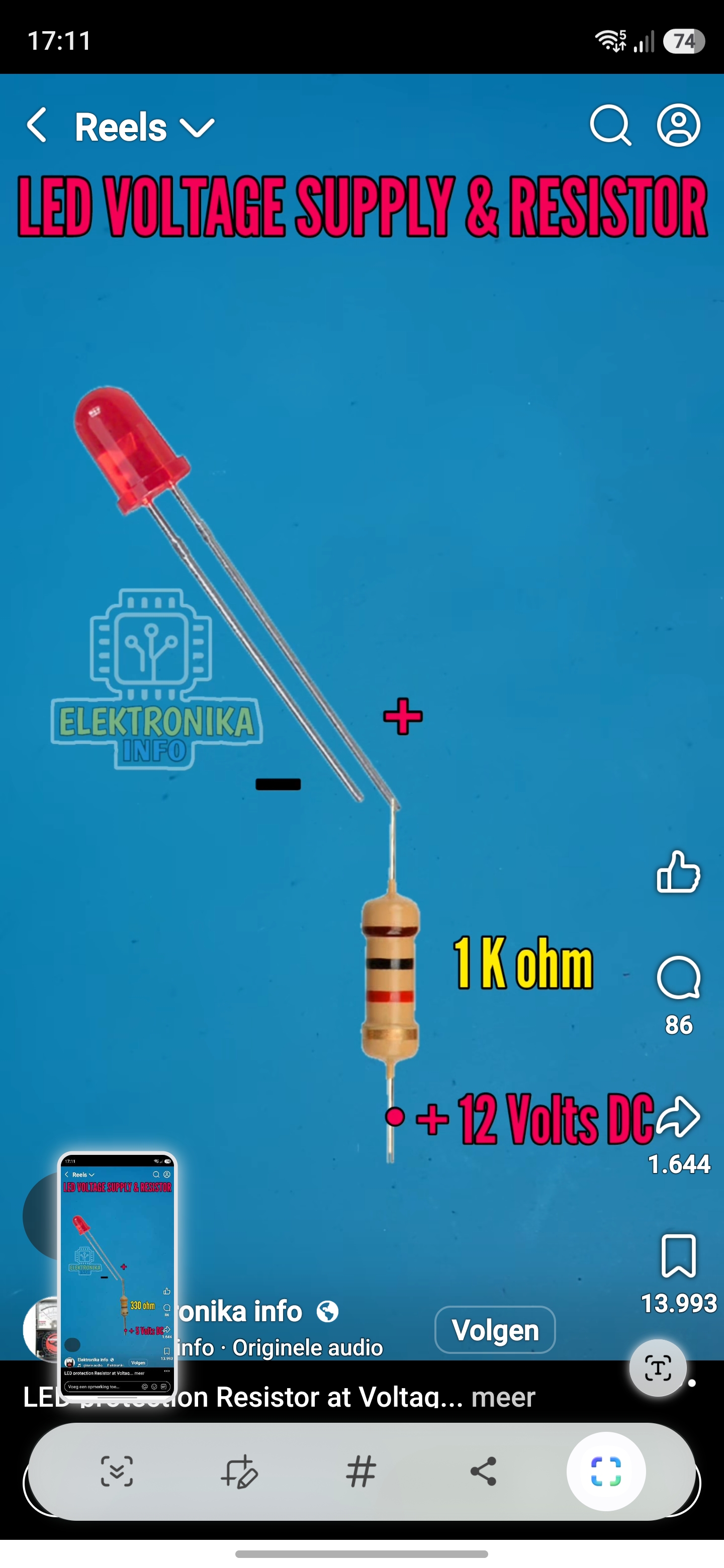Share the screenshot from the toolbar
This screenshot has height=1568, width=724.
click(x=484, y=1472)
